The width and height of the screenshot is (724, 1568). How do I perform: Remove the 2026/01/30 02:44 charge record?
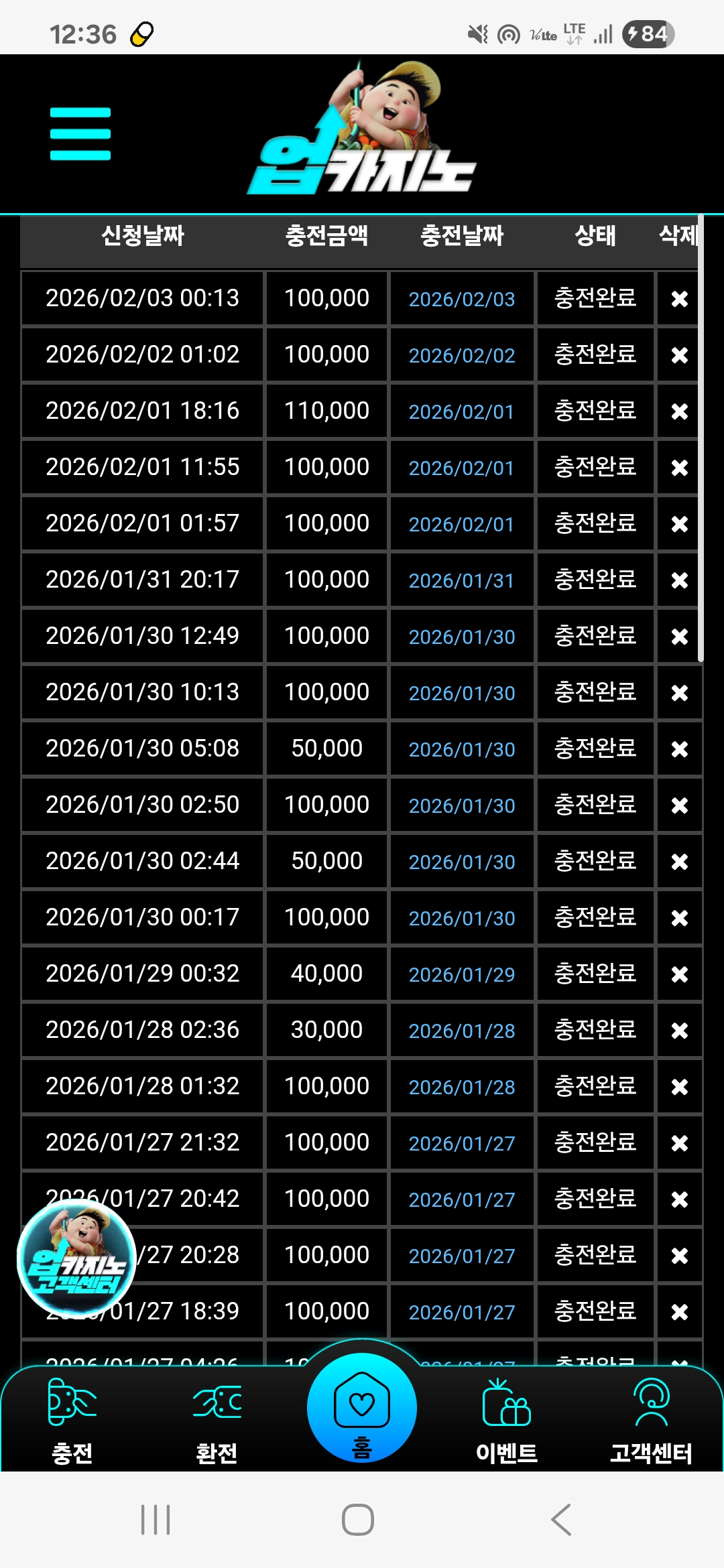point(679,862)
